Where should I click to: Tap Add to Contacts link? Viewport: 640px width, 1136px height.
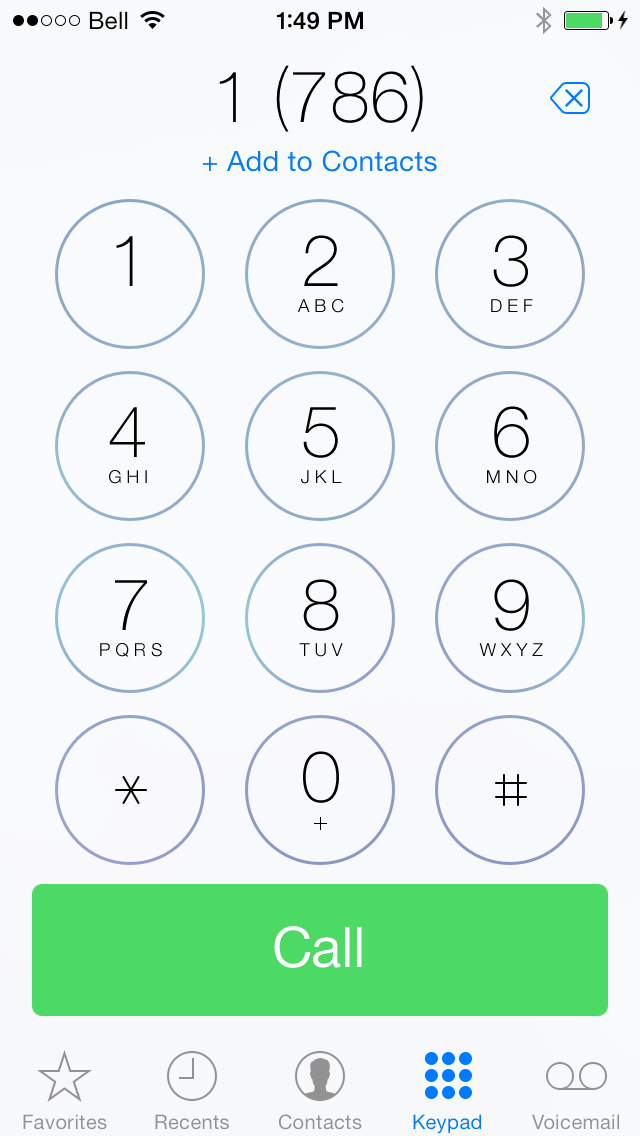320,162
